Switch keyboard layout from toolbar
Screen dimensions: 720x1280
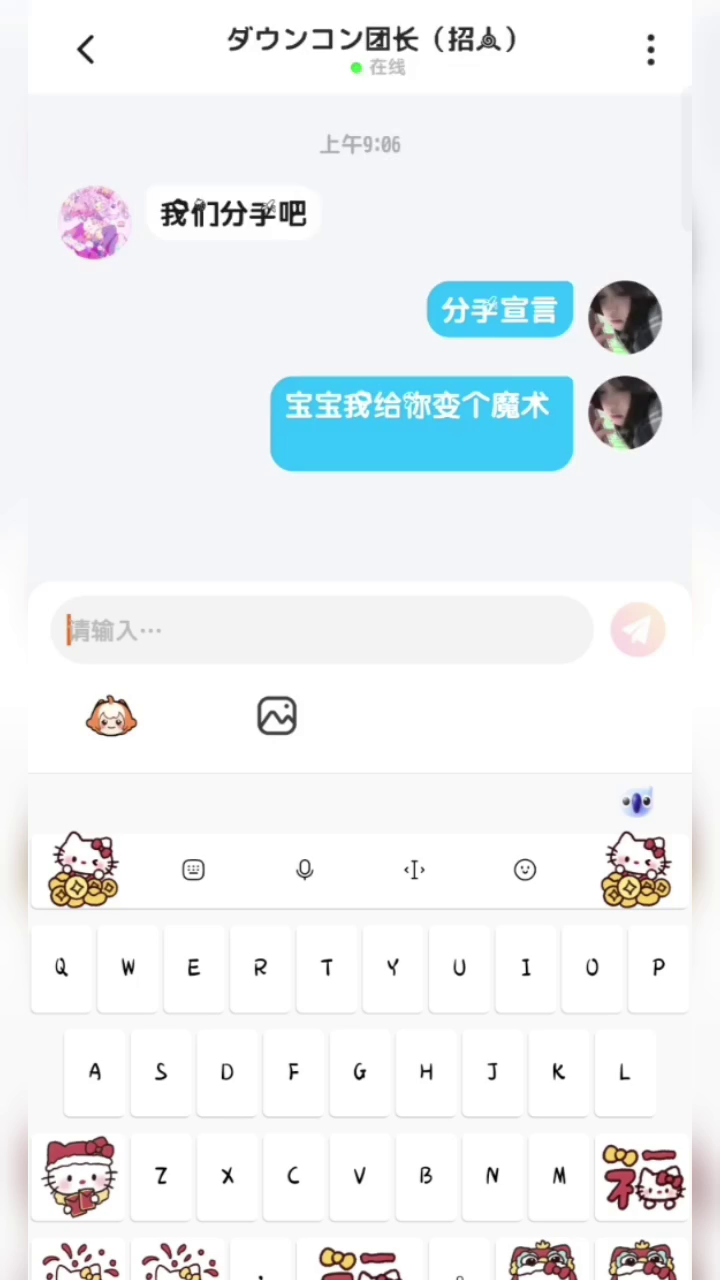(x=194, y=870)
